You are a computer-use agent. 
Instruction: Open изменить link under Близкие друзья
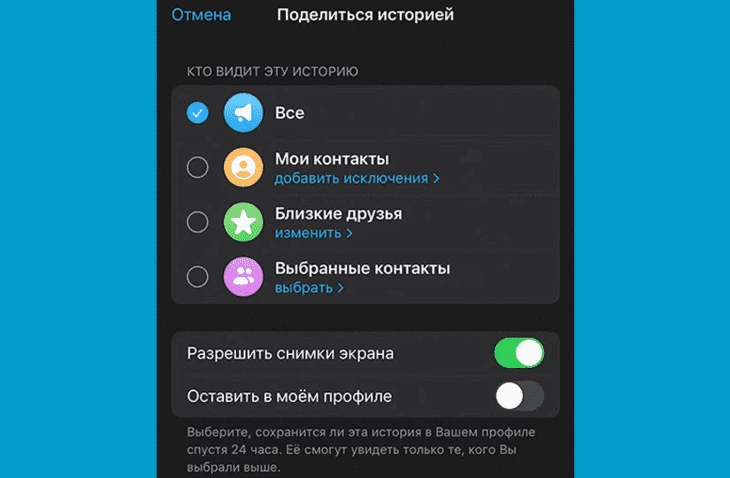pyautogui.click(x=313, y=233)
